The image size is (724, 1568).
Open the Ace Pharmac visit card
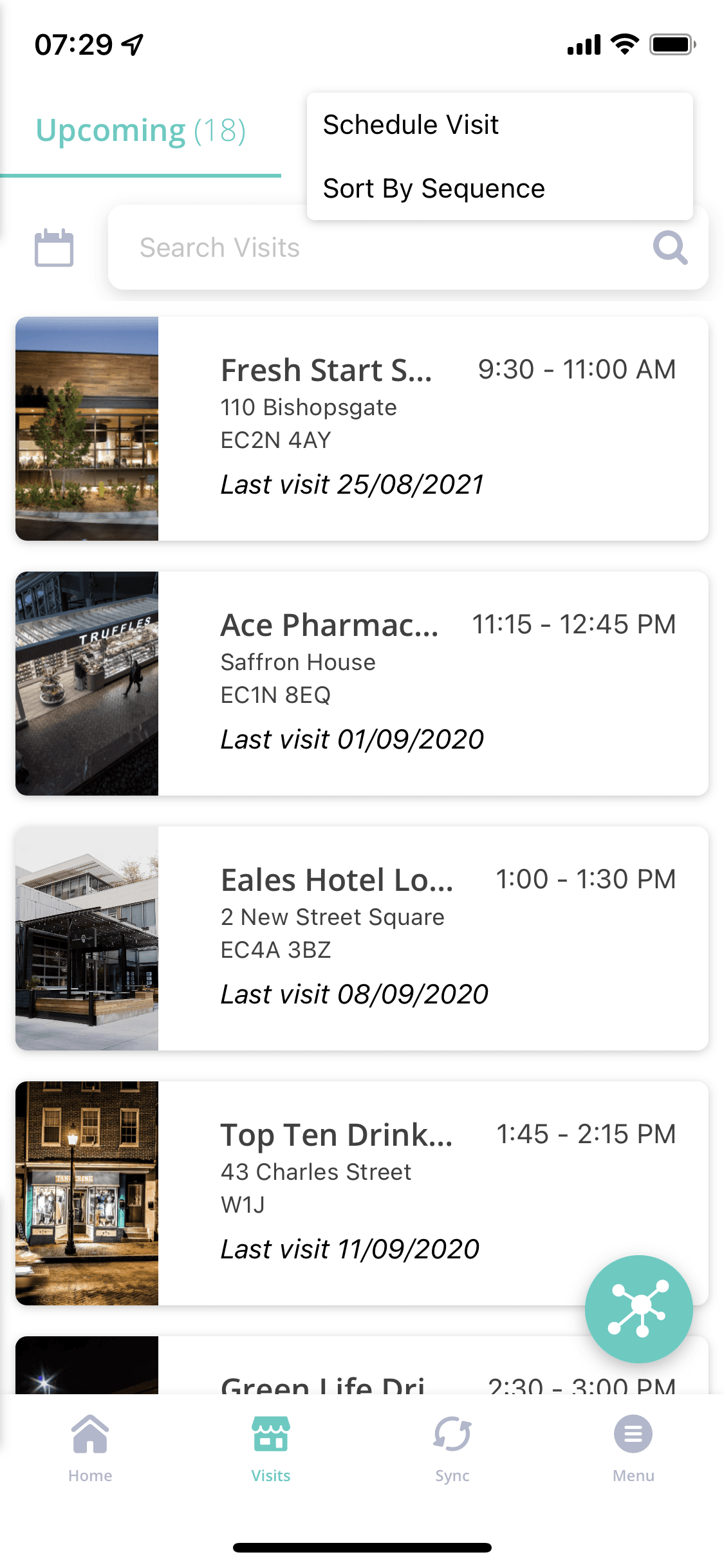click(x=362, y=684)
